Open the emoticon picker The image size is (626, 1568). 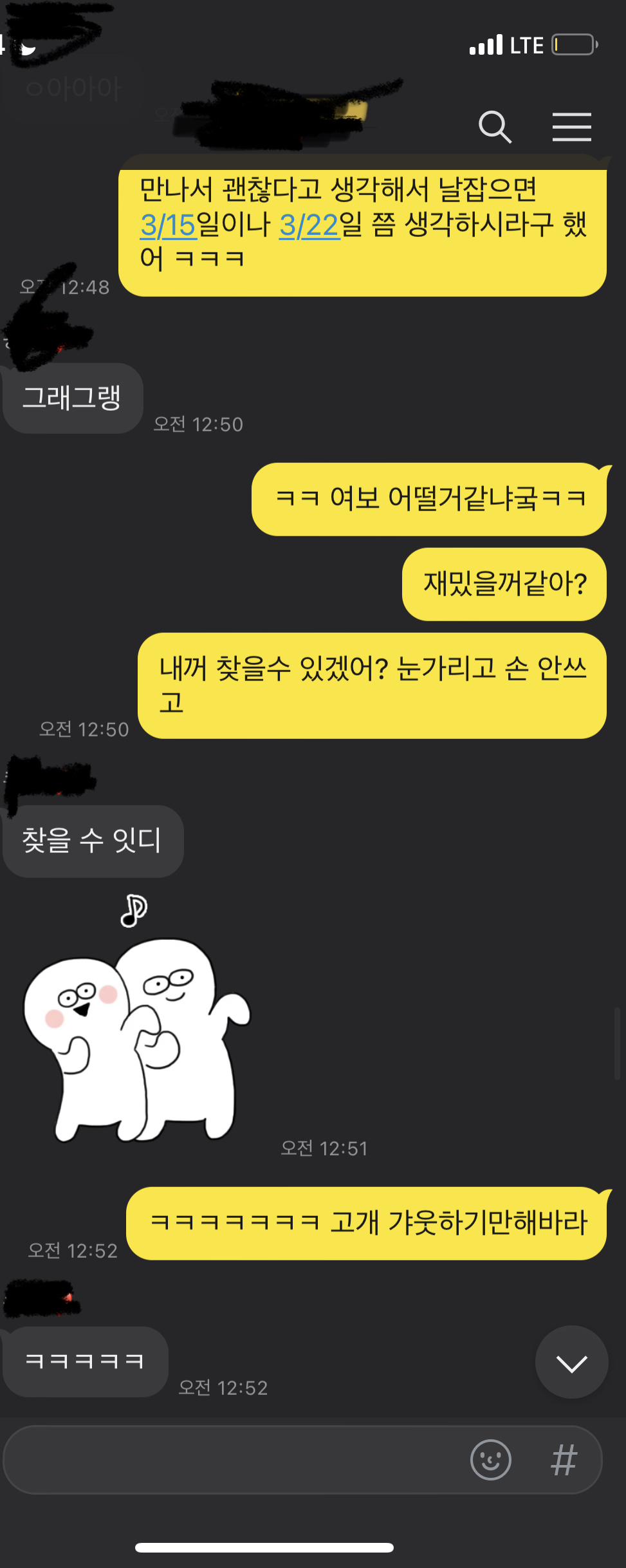(x=490, y=1460)
